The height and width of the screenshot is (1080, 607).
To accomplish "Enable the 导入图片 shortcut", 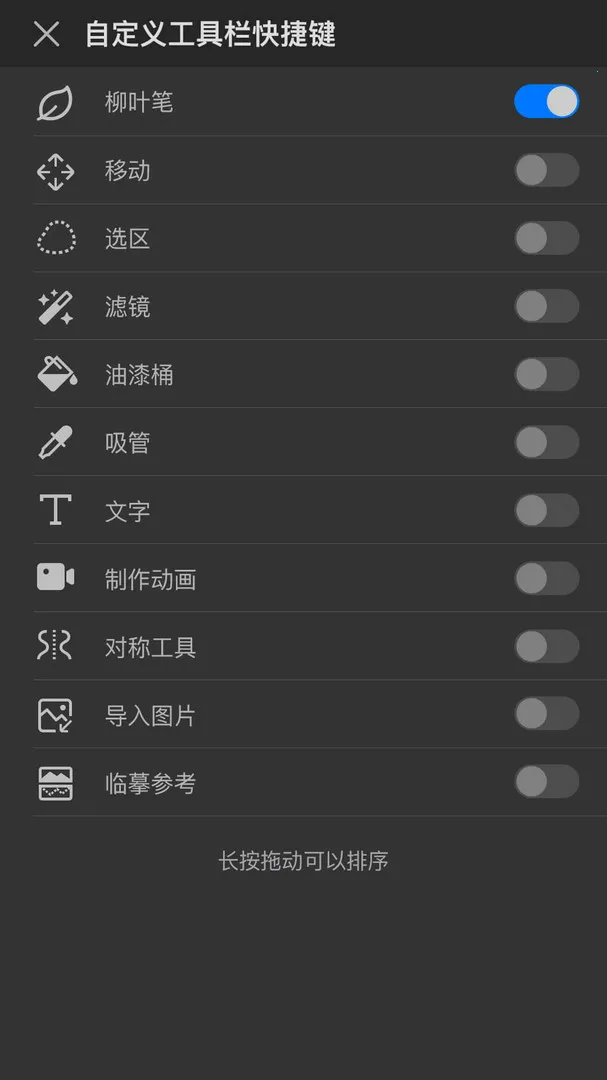I will tap(546, 714).
